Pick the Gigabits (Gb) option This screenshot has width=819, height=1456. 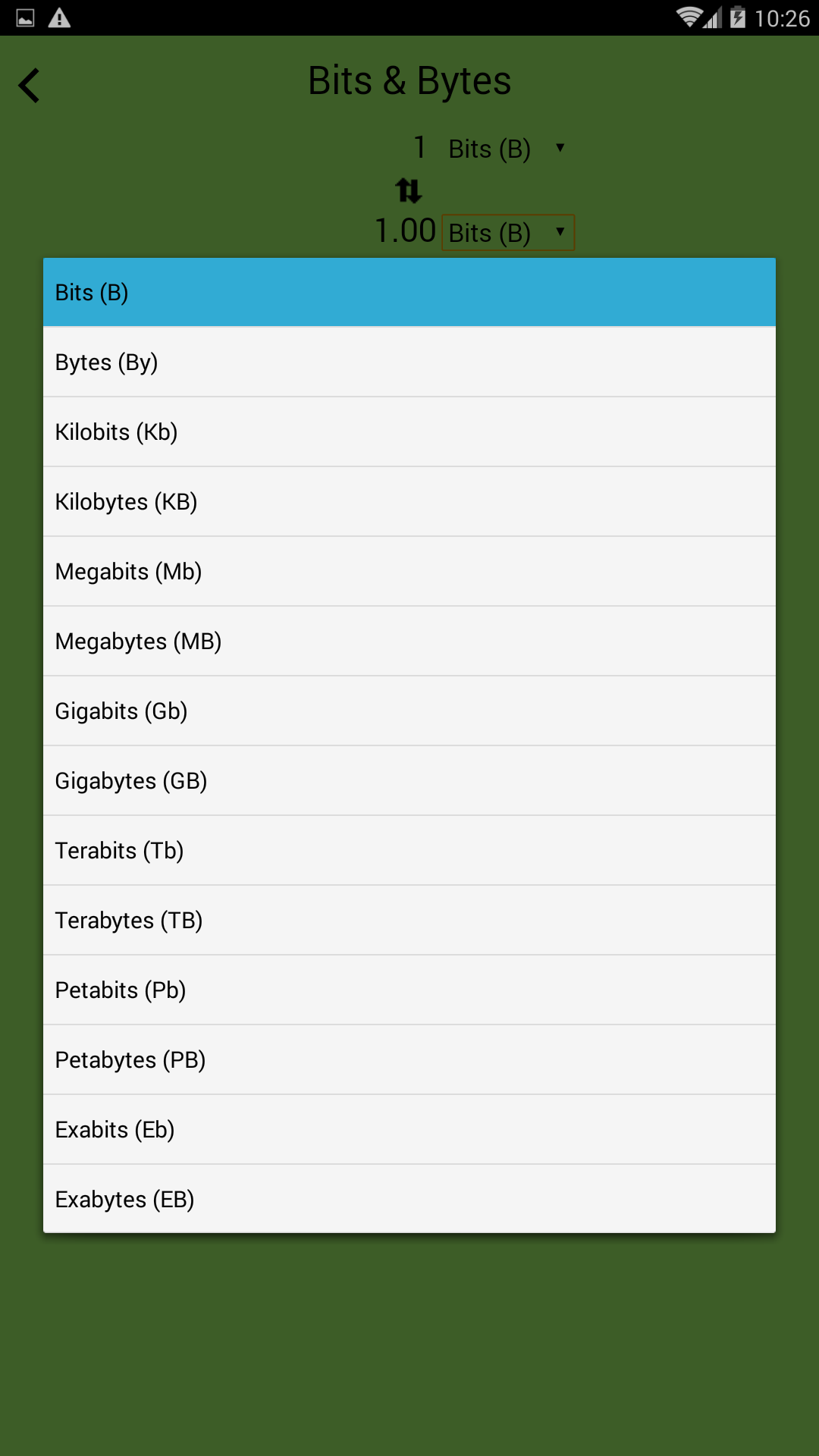point(409,711)
